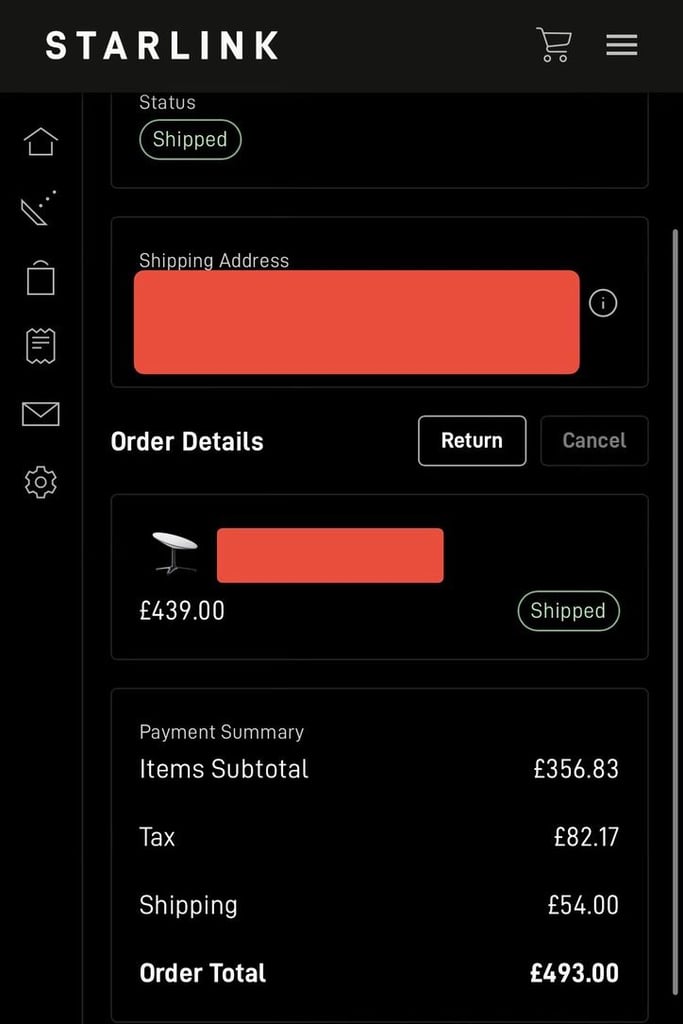
Task: Open the shopping cart
Action: 553,45
